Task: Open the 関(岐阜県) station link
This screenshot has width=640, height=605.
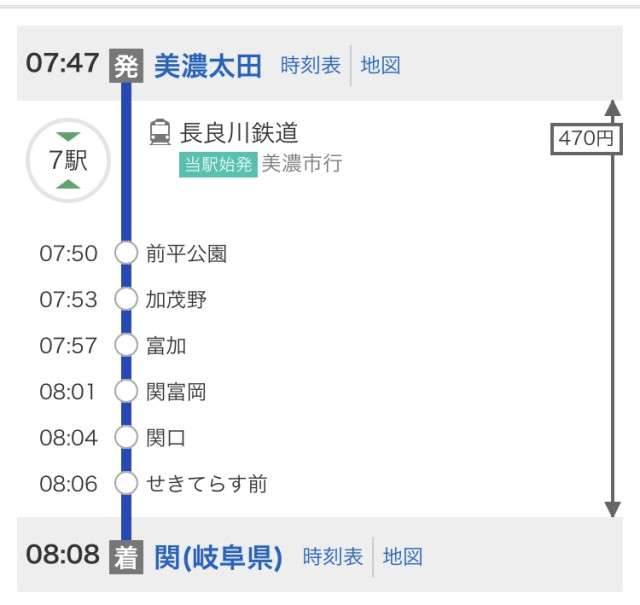Action: pyautogui.click(x=218, y=557)
